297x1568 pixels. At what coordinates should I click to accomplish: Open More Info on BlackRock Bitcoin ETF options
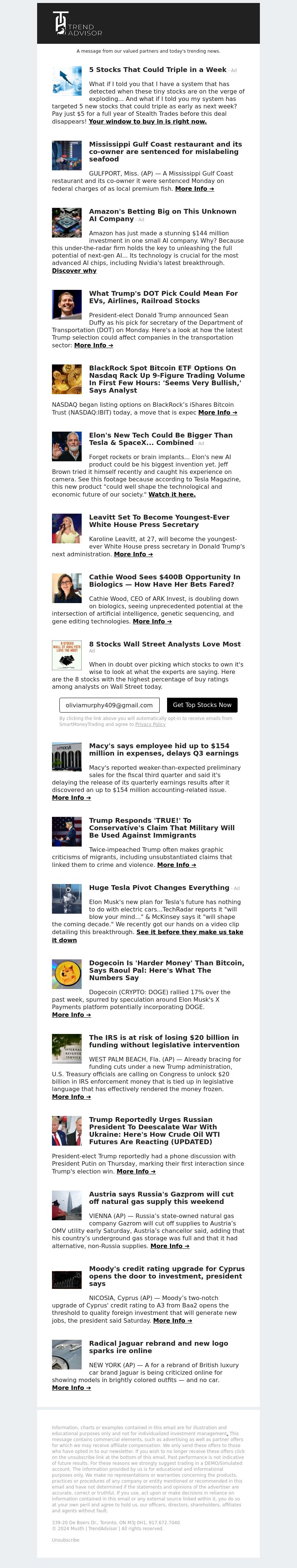coord(217,412)
